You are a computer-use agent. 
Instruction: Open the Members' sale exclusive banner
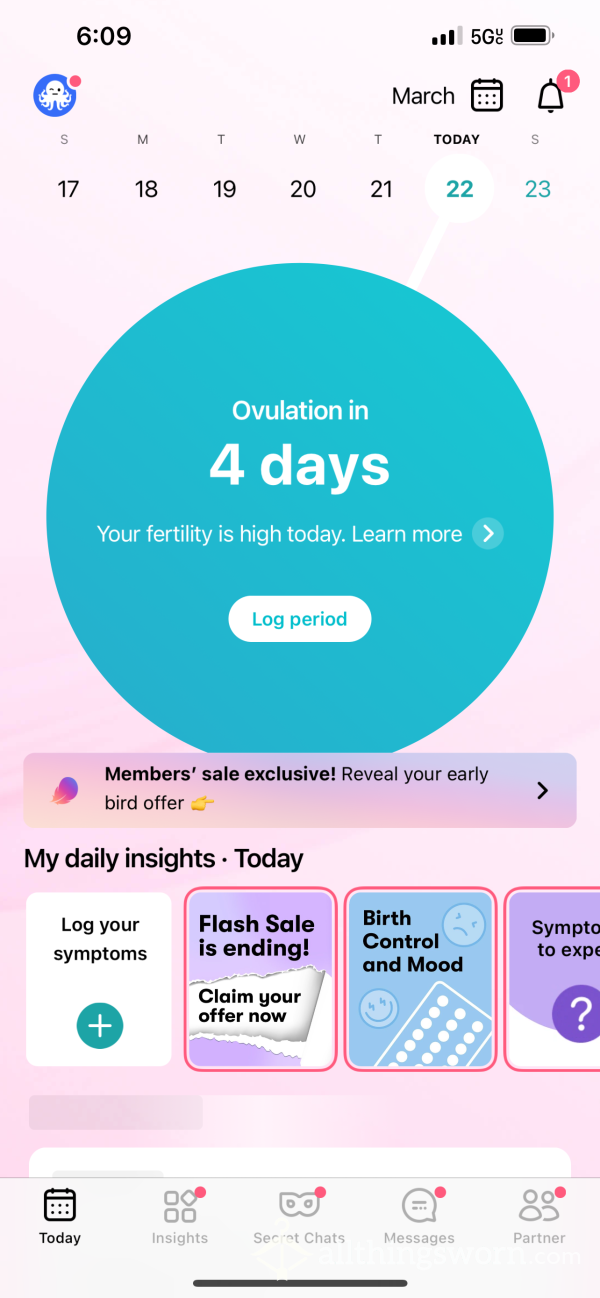point(300,790)
